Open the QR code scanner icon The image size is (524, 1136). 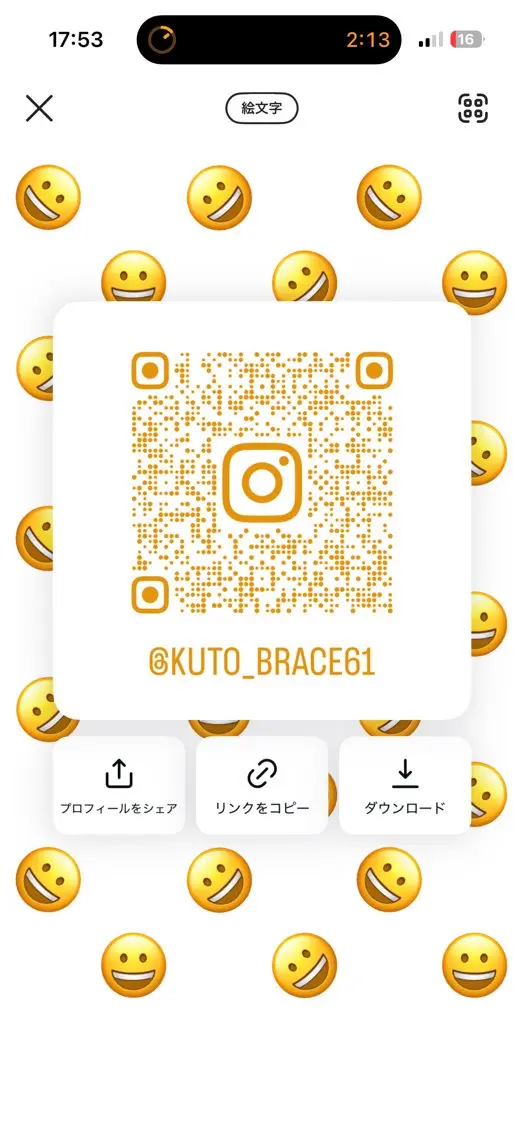pos(473,109)
